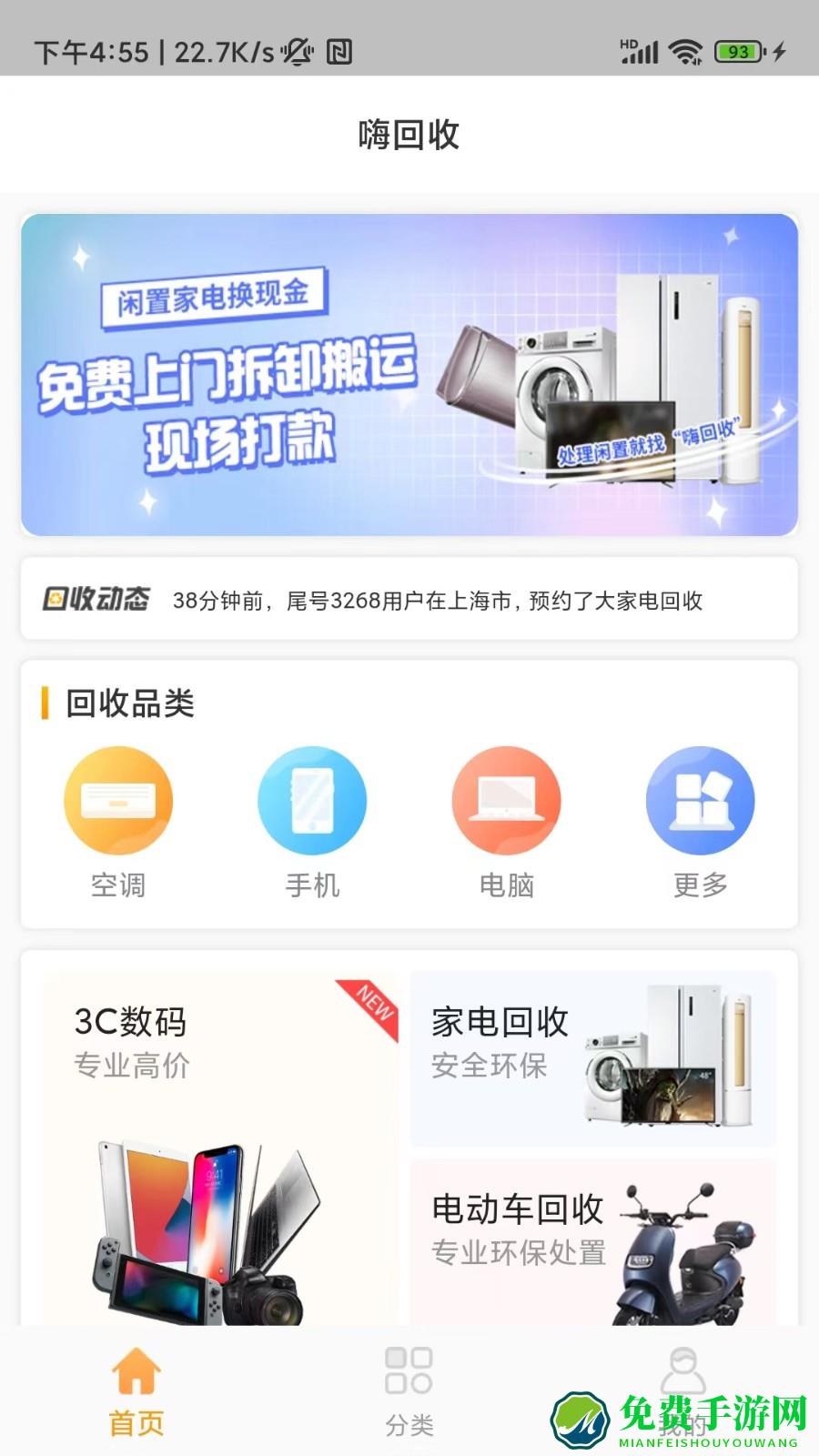Click the promotional banner at the top
The height and width of the screenshot is (1456, 819).
[409, 376]
